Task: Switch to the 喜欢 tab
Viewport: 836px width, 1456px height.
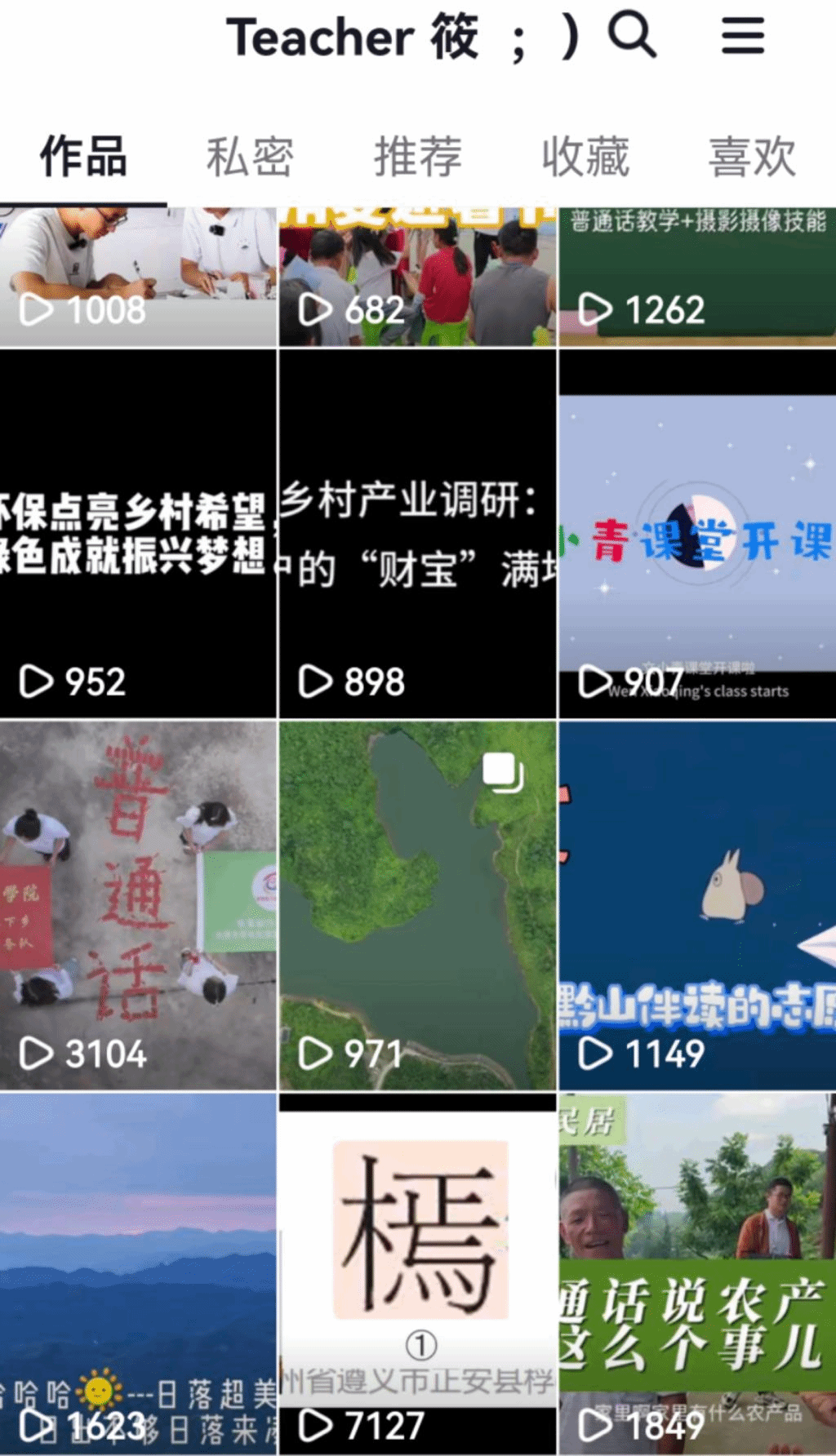Action: [752, 157]
